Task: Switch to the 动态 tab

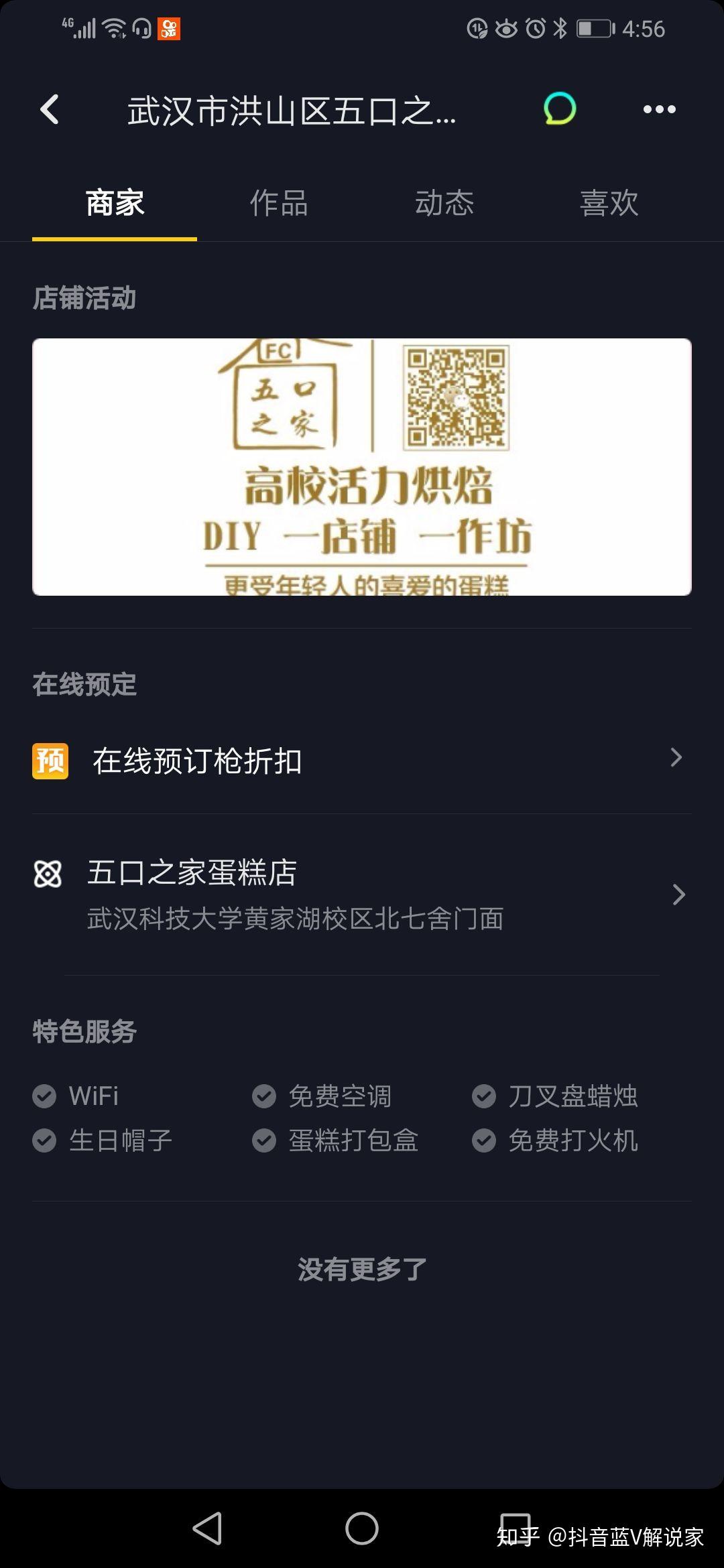Action: (444, 203)
